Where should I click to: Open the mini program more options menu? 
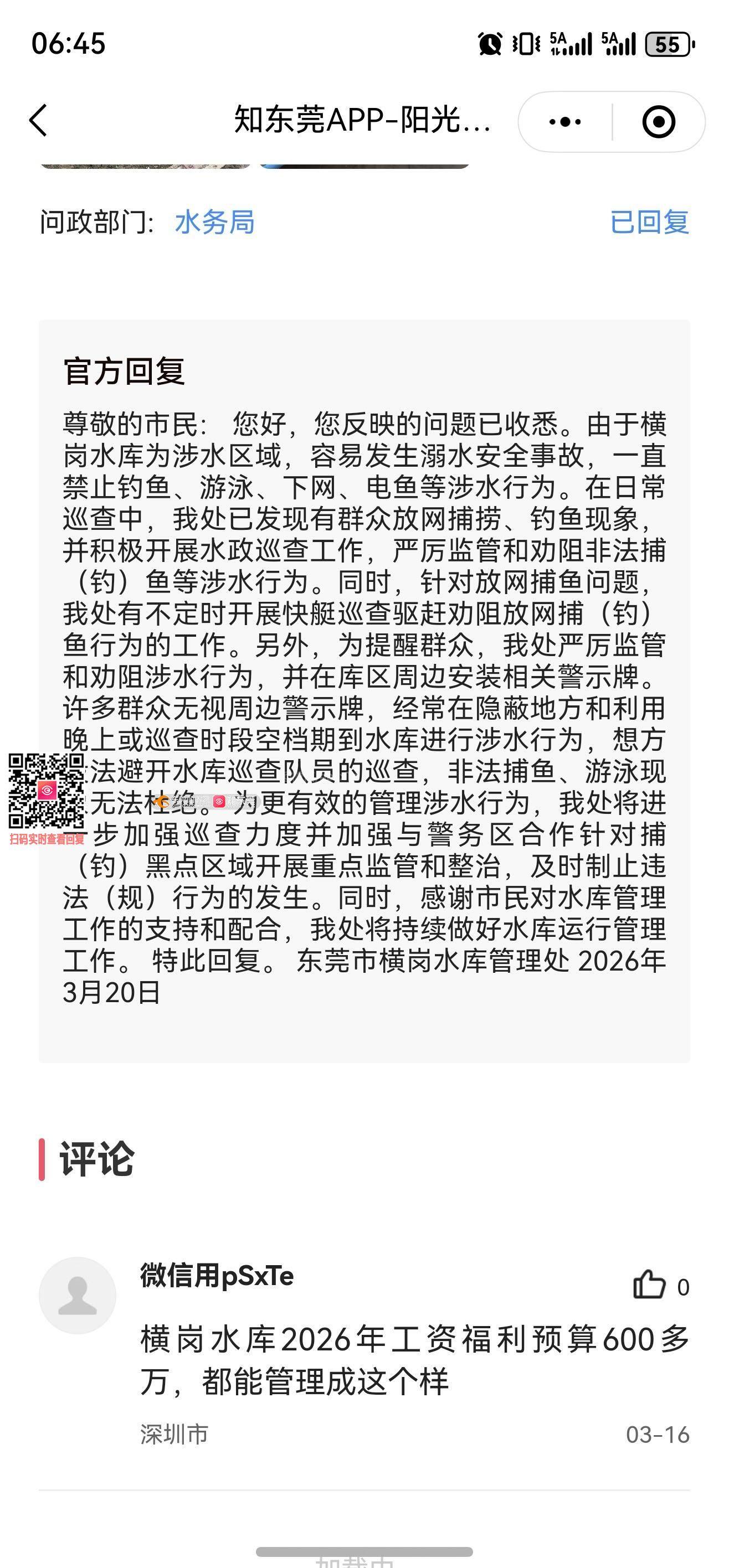pyautogui.click(x=564, y=122)
